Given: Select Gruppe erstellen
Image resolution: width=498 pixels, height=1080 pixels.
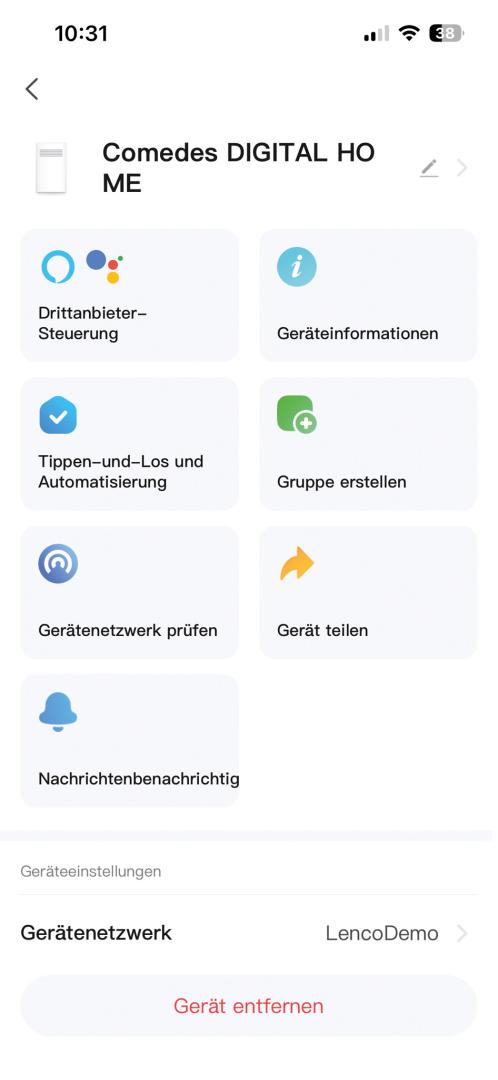Looking at the screenshot, I should 368,444.
